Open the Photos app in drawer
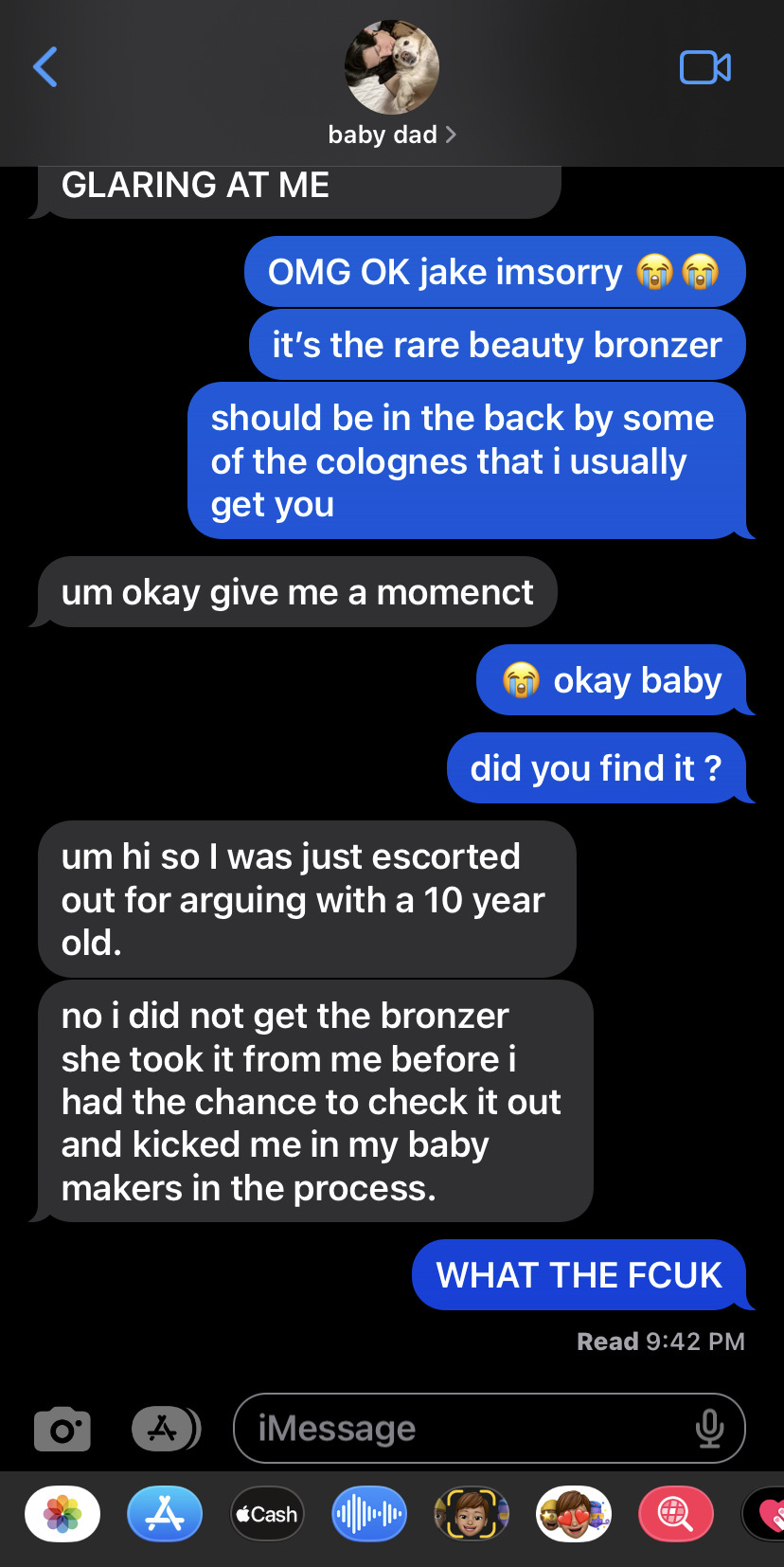Image resolution: width=784 pixels, height=1567 pixels. click(62, 1514)
